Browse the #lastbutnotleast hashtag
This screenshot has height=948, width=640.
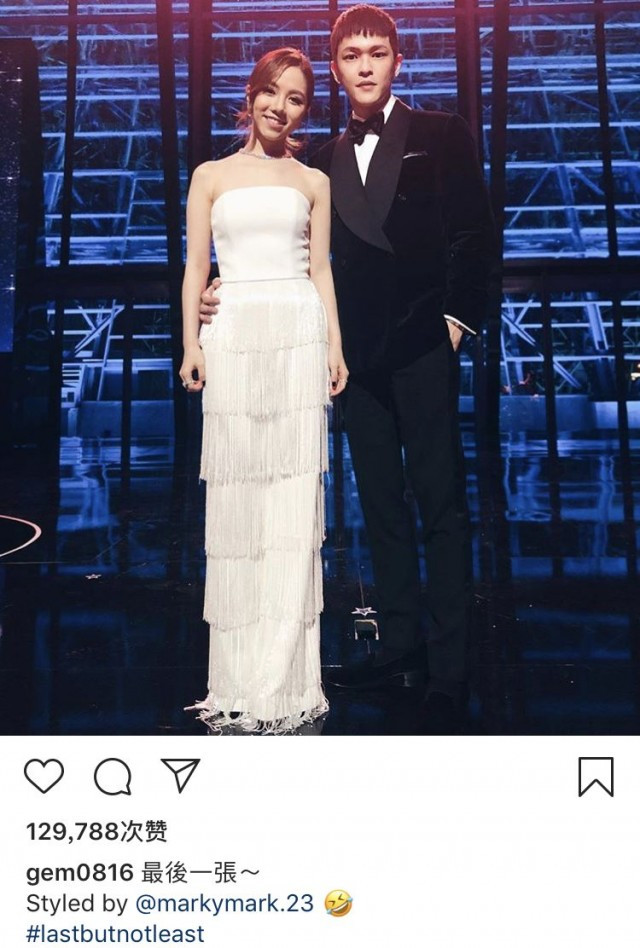(x=115, y=934)
